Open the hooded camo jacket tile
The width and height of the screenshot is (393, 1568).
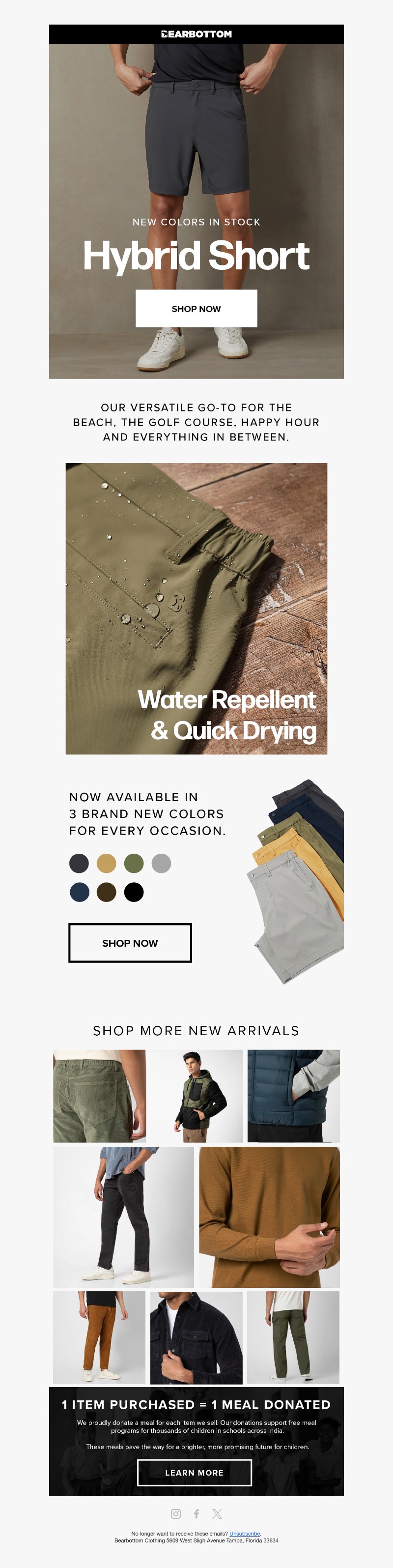pos(196,1096)
